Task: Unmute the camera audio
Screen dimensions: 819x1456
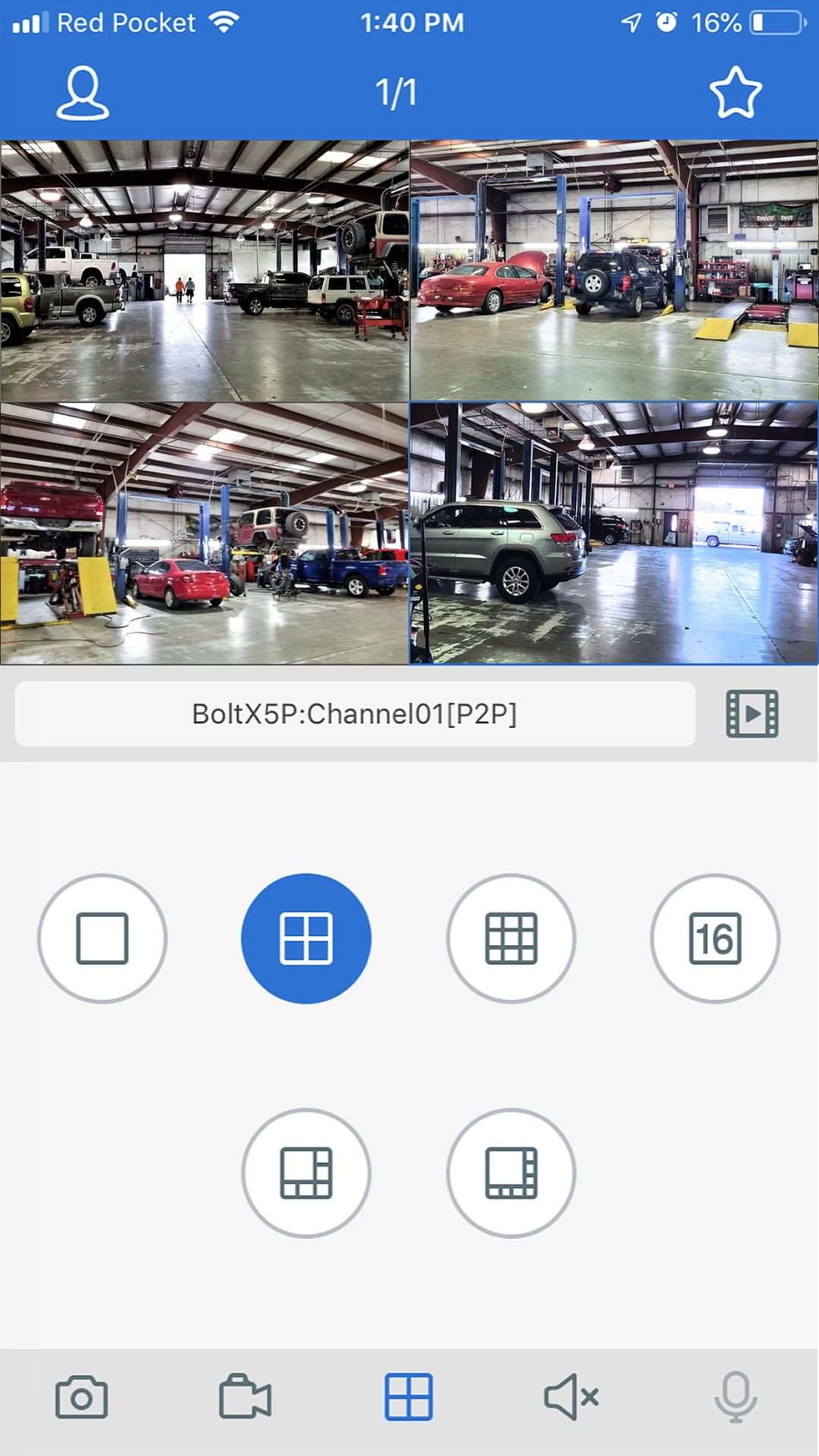Action: [x=572, y=1397]
